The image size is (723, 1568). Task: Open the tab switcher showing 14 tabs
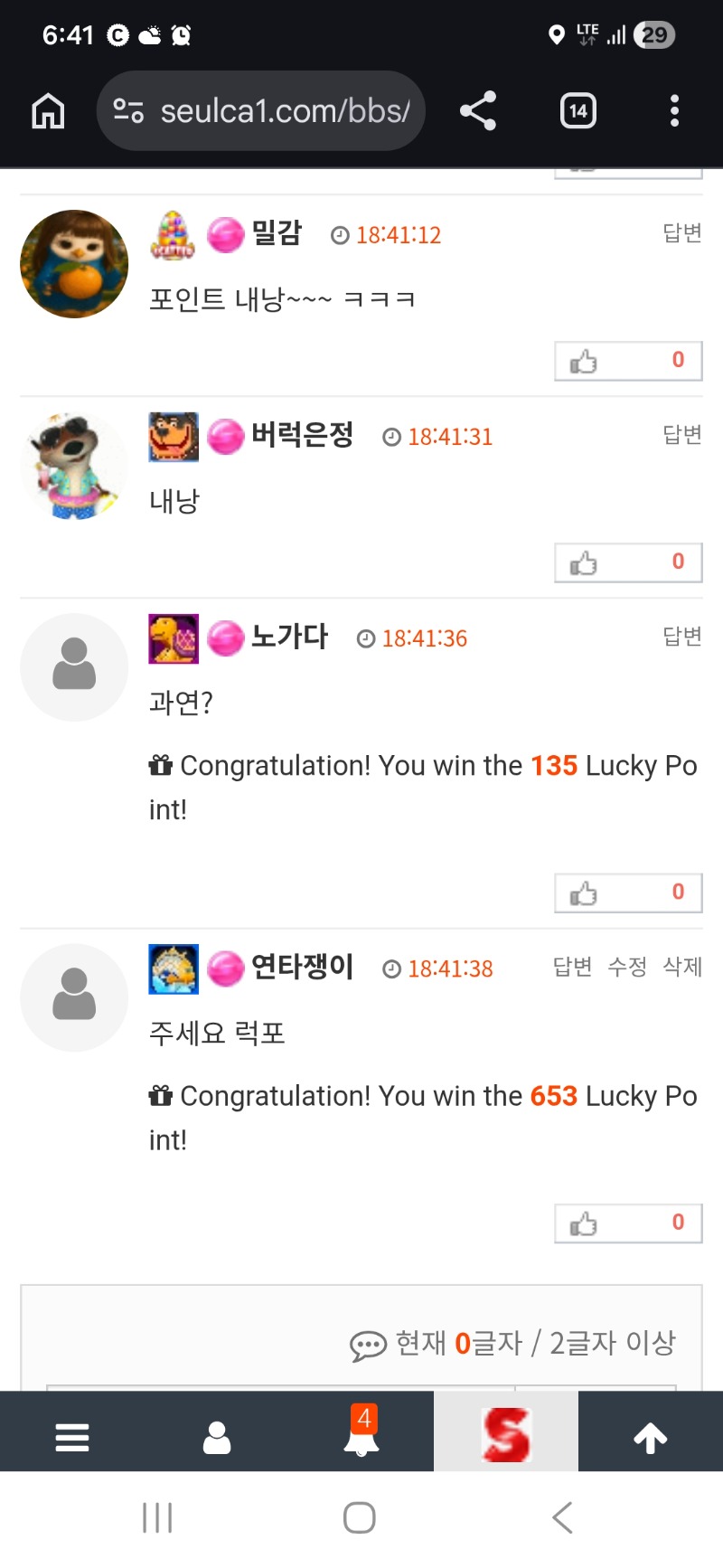[x=578, y=111]
